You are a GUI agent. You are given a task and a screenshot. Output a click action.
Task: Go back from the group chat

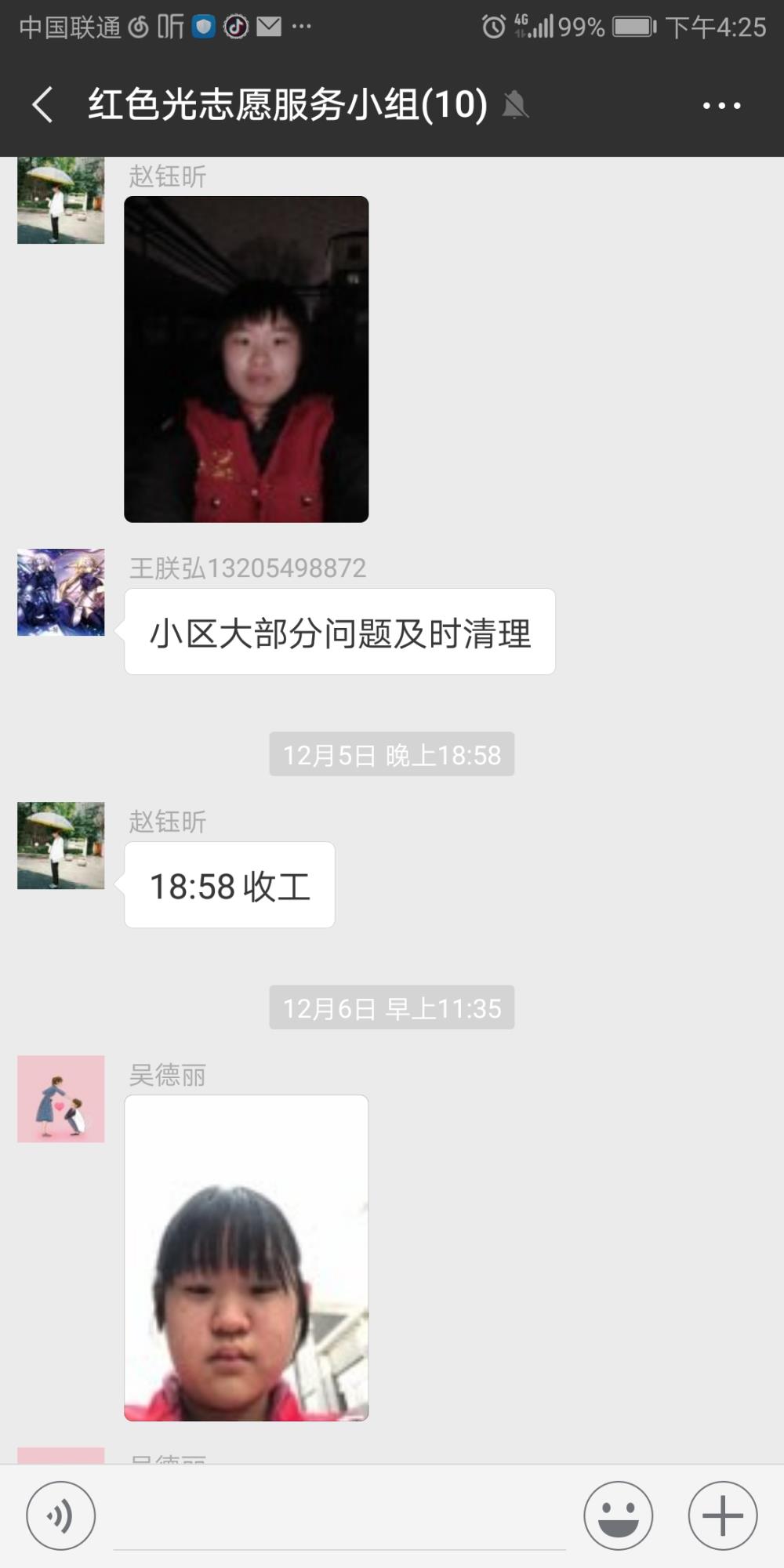click(43, 105)
